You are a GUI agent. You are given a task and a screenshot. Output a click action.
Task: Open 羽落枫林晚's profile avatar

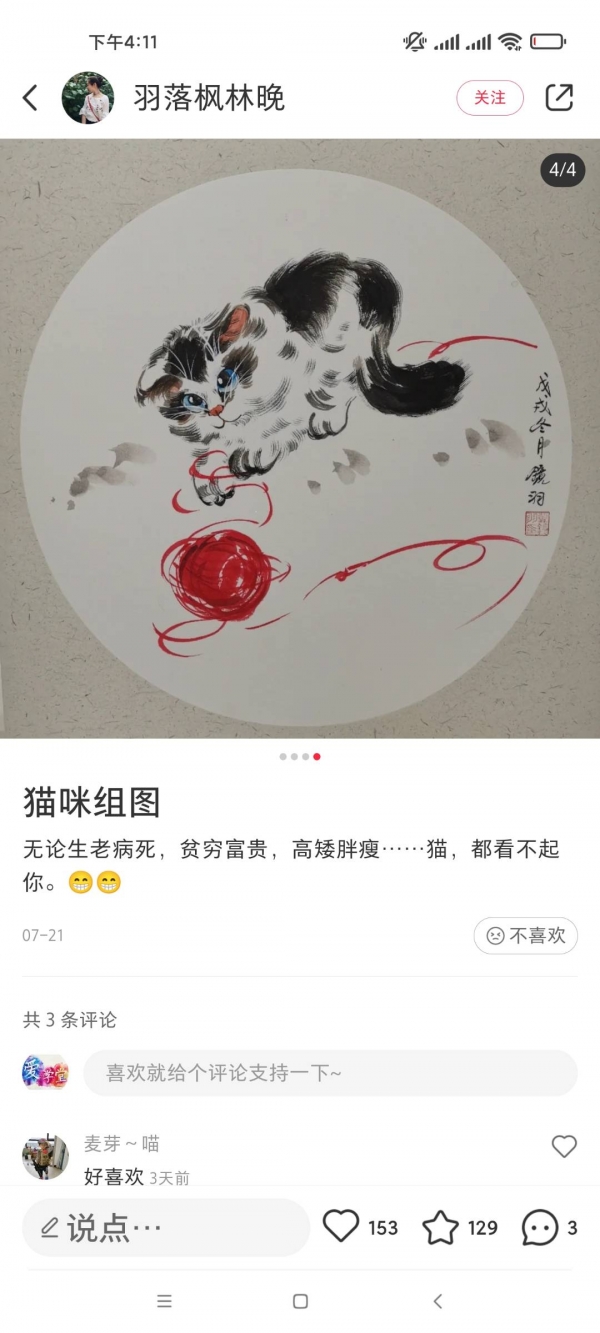point(88,98)
